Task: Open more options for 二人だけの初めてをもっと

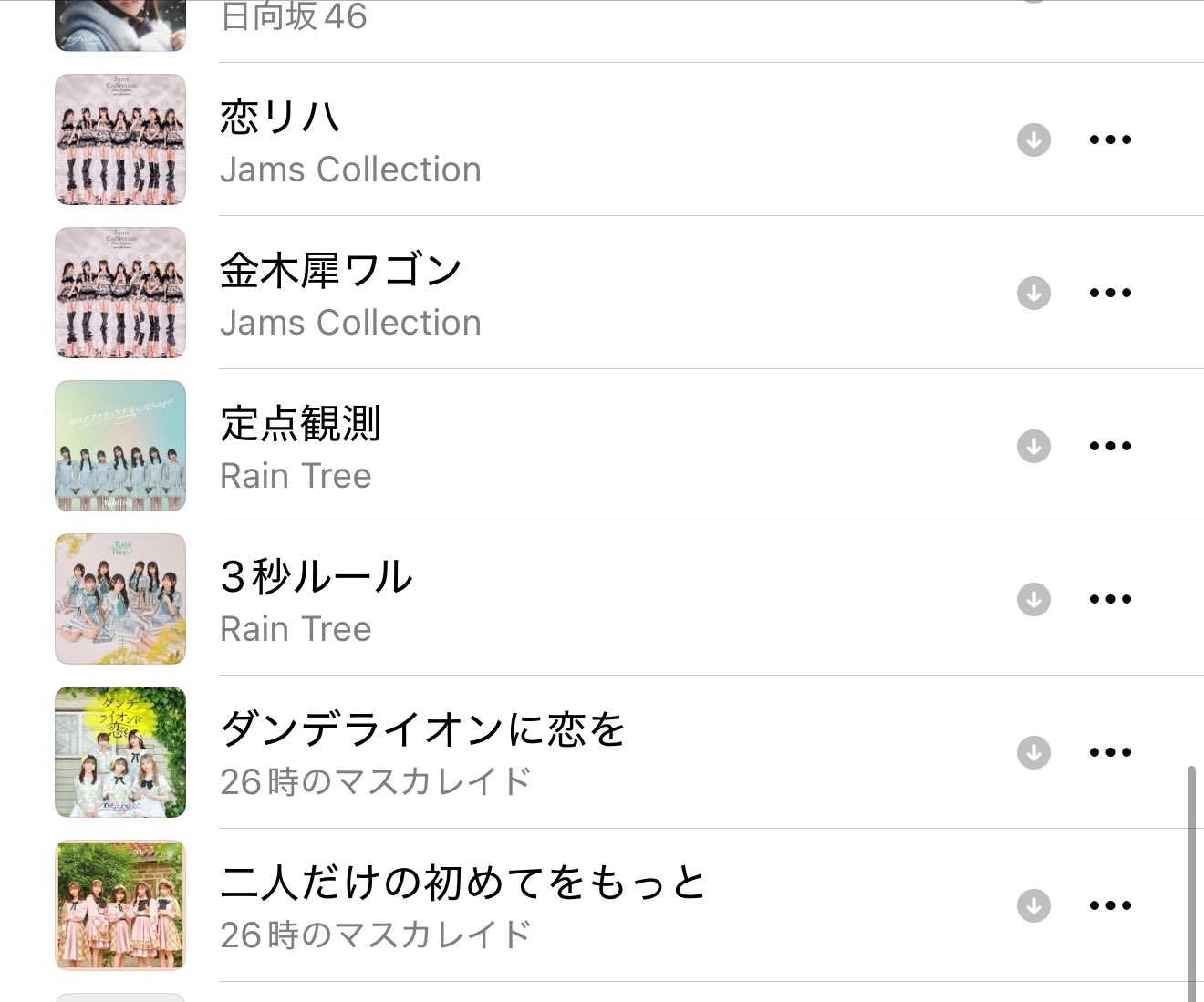Action: (1110, 906)
